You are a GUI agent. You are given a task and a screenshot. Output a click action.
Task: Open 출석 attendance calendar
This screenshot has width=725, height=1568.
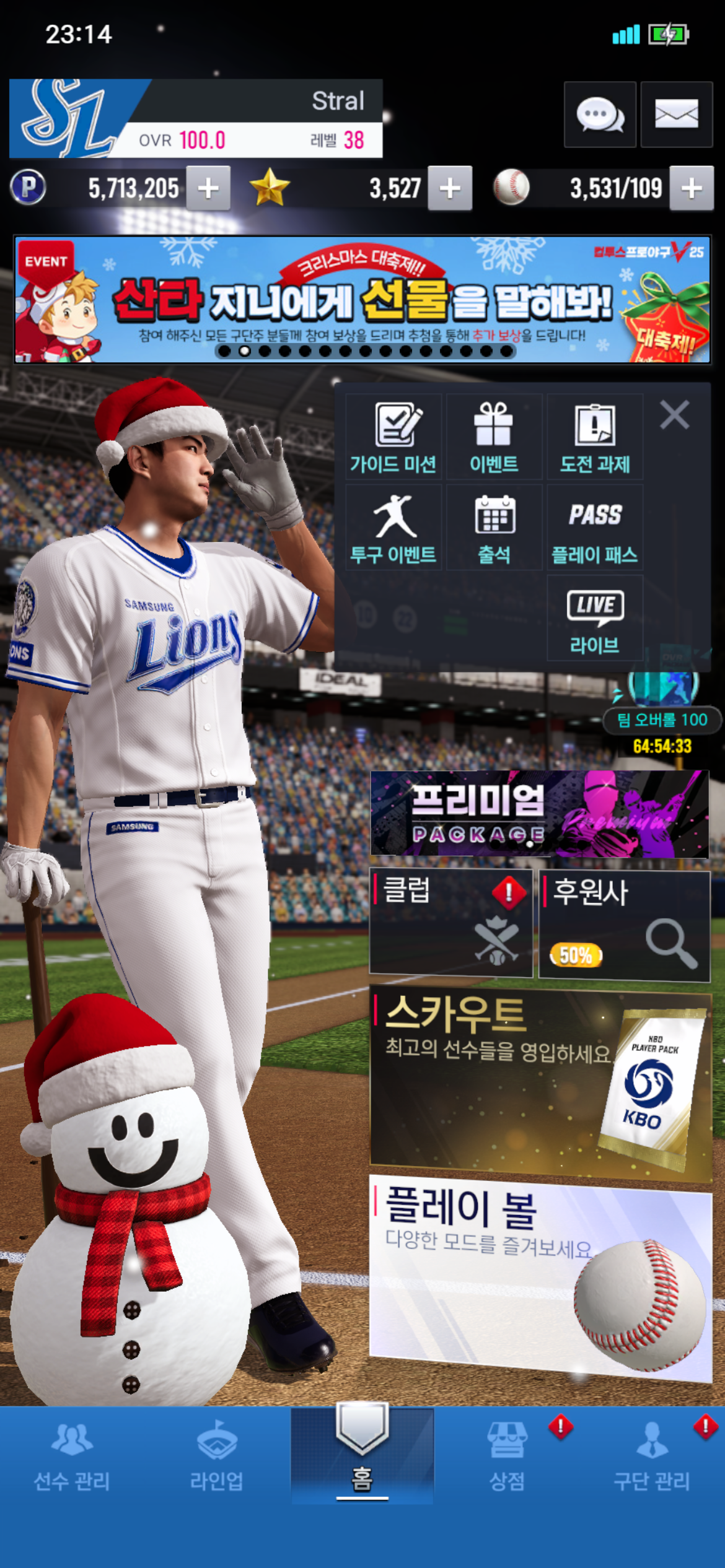[494, 528]
